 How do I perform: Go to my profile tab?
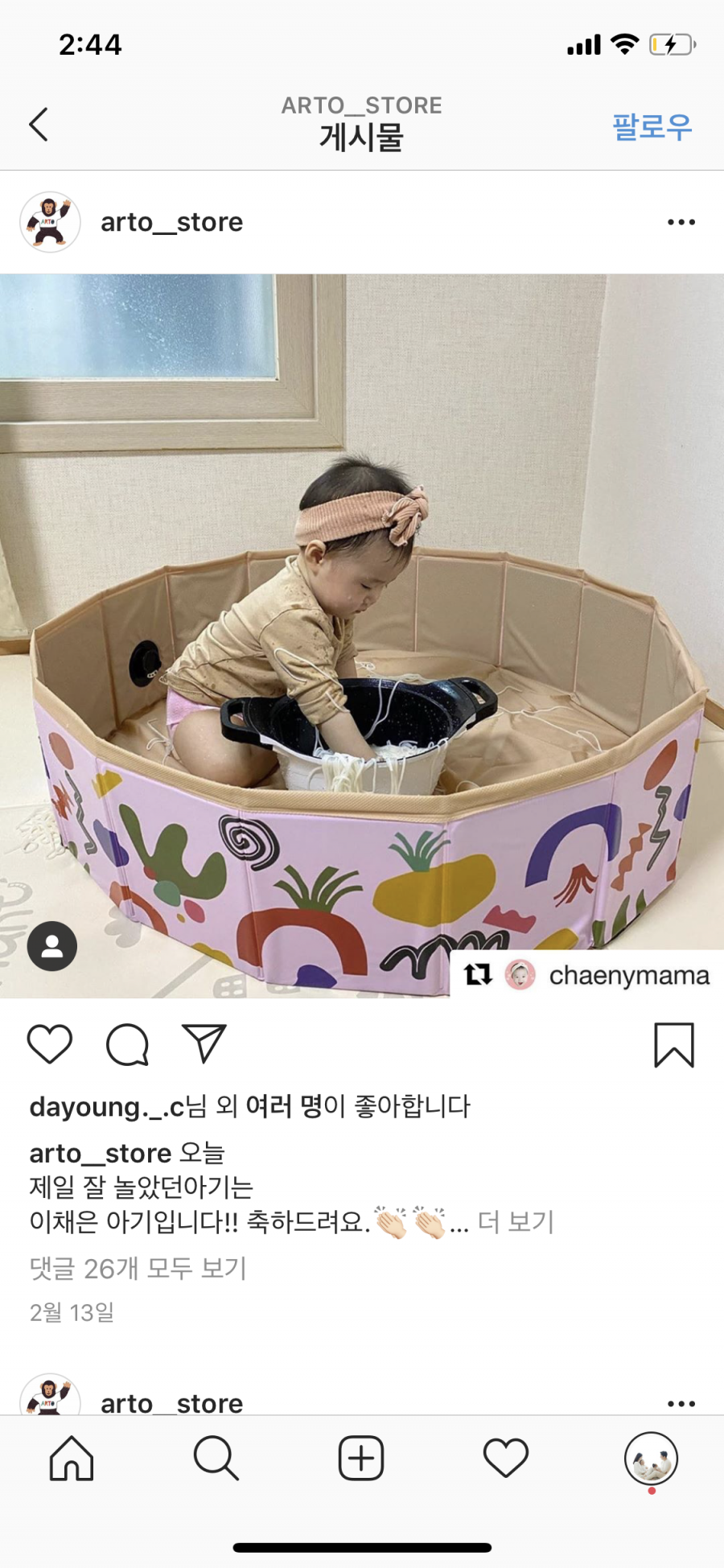click(x=651, y=1459)
